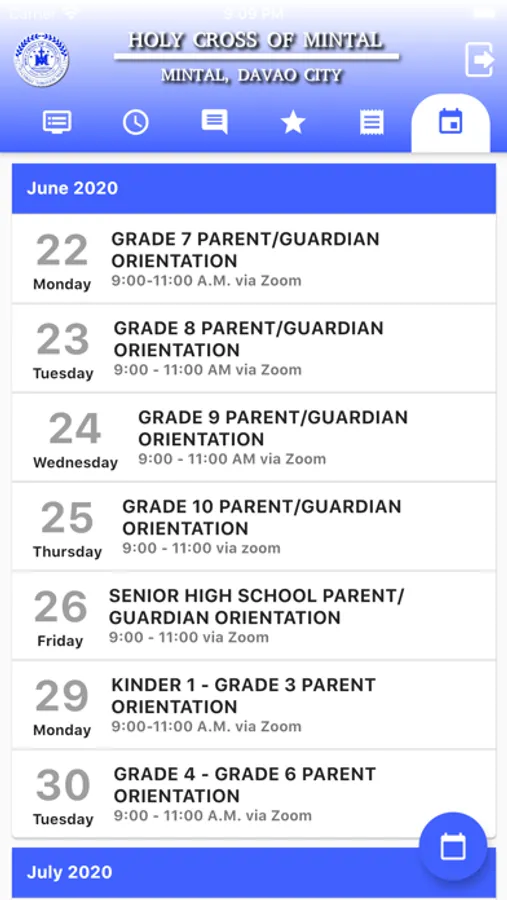Image resolution: width=507 pixels, height=900 pixels.
Task: Open Grade 4 - Grade 6 Parent Orientation
Action: [x=254, y=794]
